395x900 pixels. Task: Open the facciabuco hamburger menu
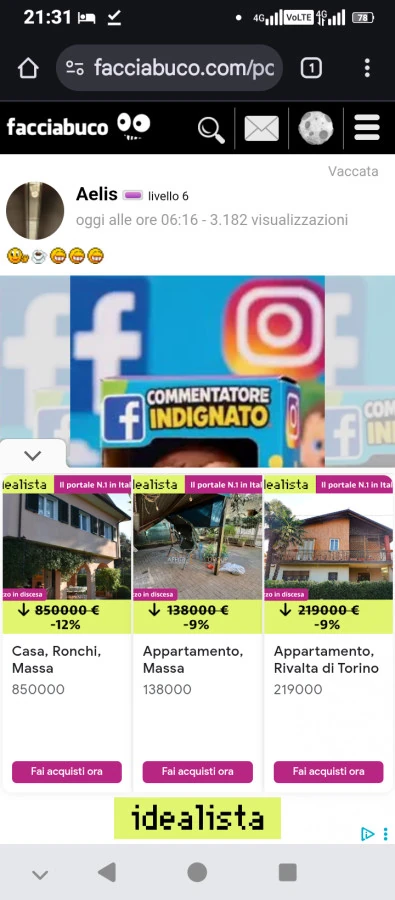pos(367,127)
